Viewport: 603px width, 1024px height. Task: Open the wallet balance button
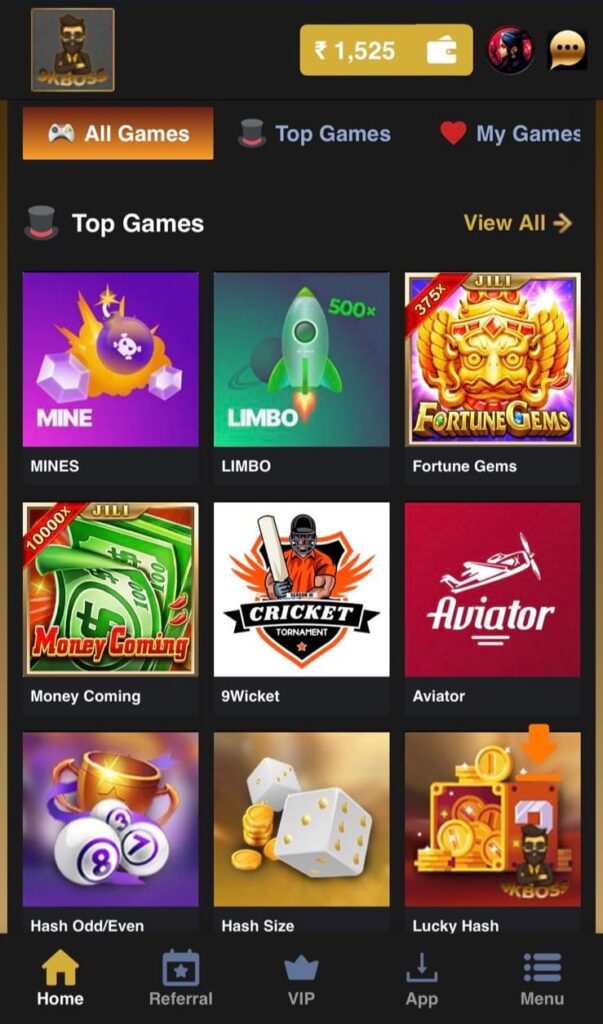pos(386,50)
